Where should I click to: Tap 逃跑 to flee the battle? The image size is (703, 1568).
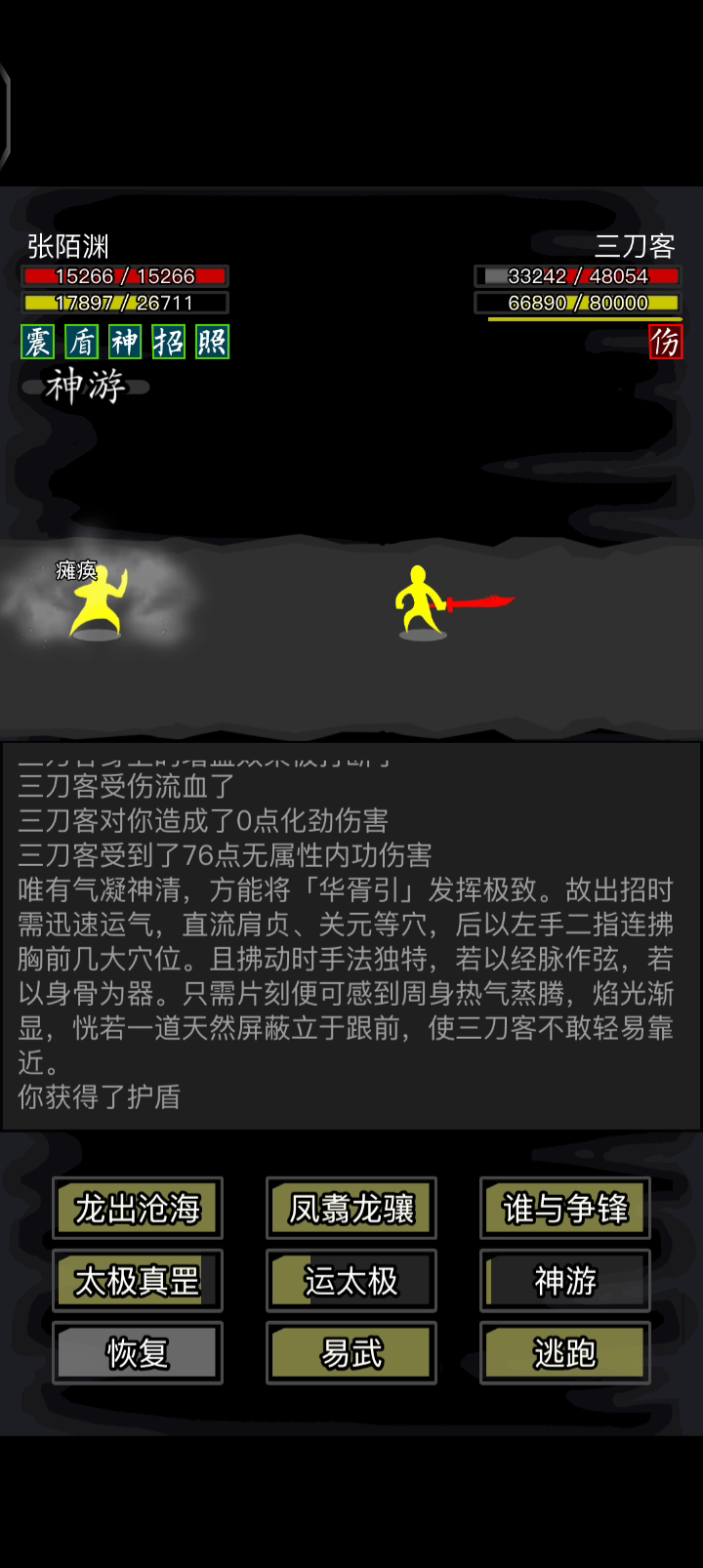pyautogui.click(x=565, y=1353)
